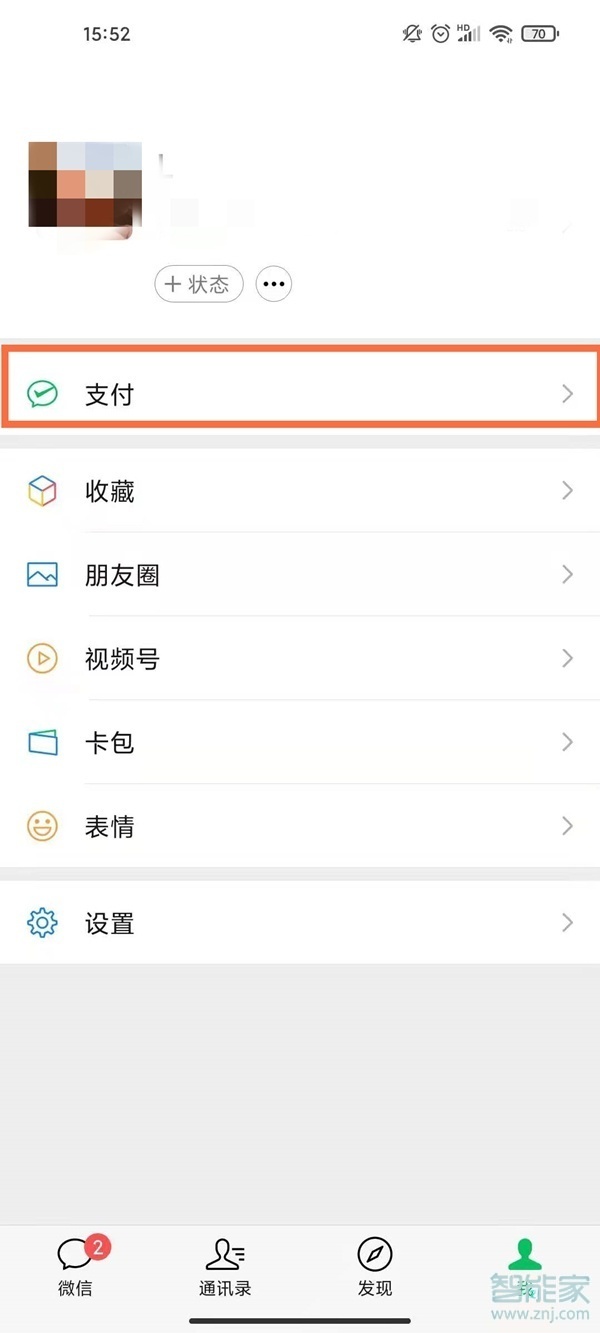The height and width of the screenshot is (1333, 600).
Task: Open the 支付 (Pay) row
Action: pos(300,394)
